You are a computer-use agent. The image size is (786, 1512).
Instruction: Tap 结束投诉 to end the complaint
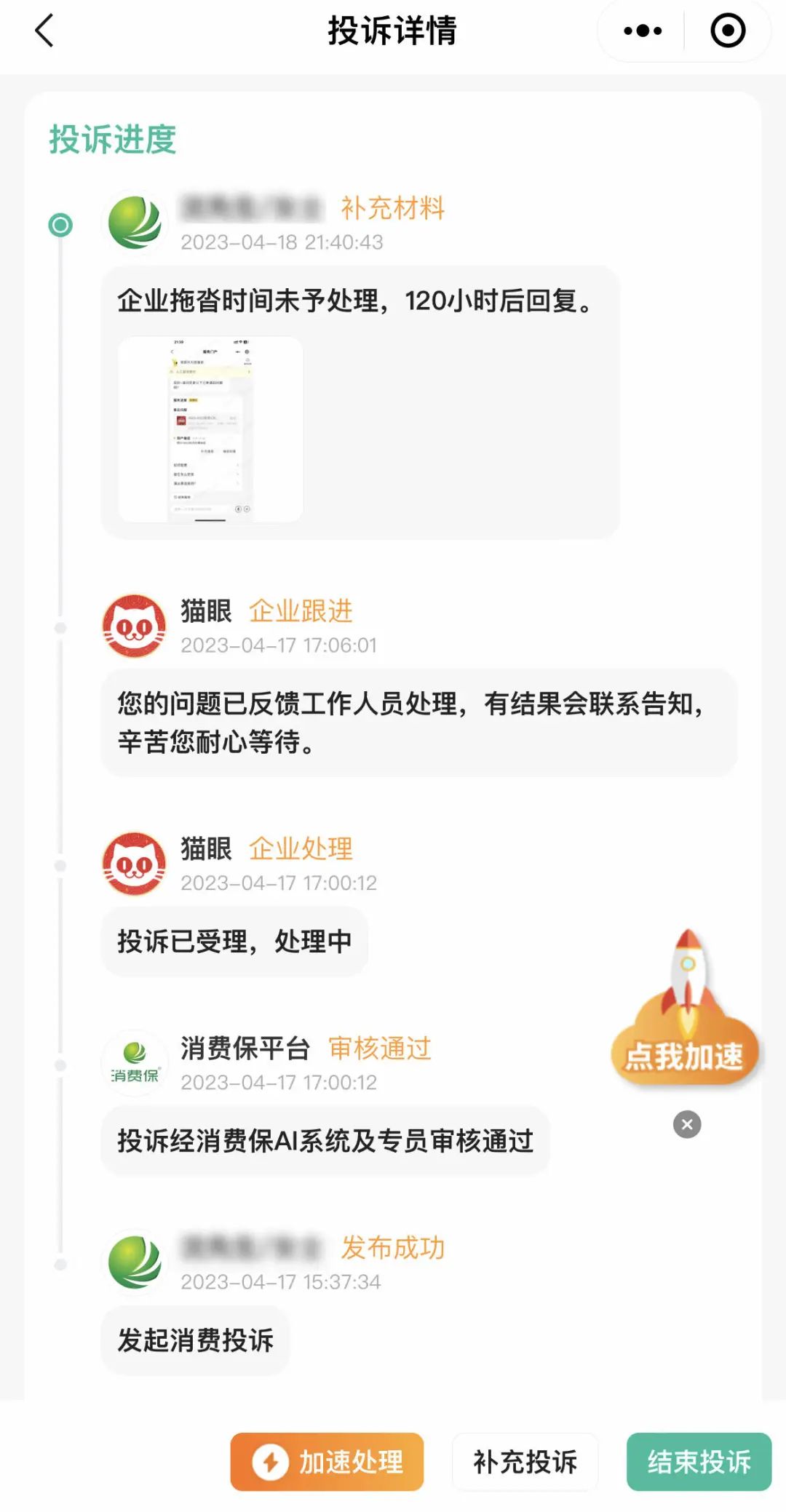[x=699, y=1462]
